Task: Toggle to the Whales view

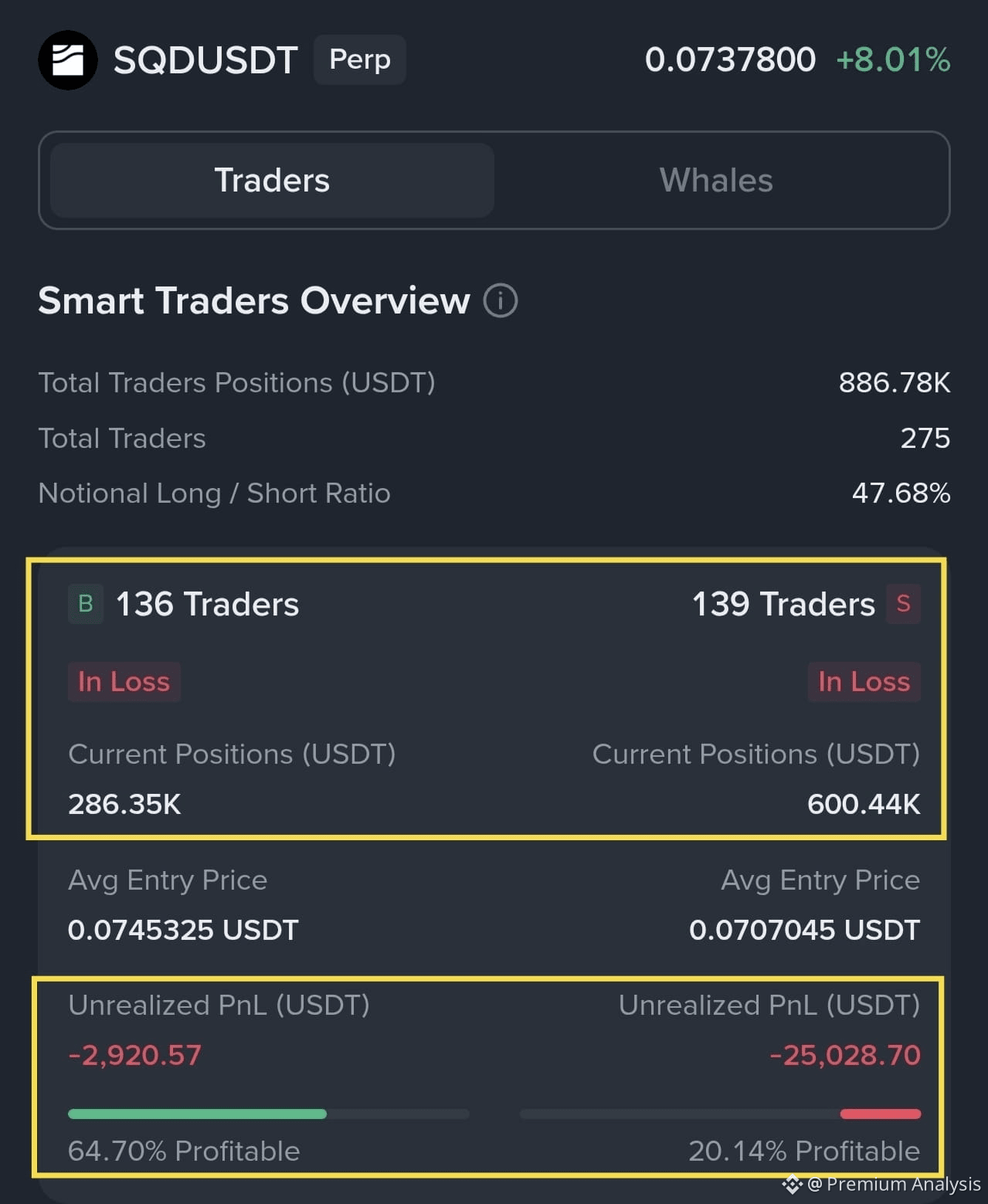Action: coord(715,180)
